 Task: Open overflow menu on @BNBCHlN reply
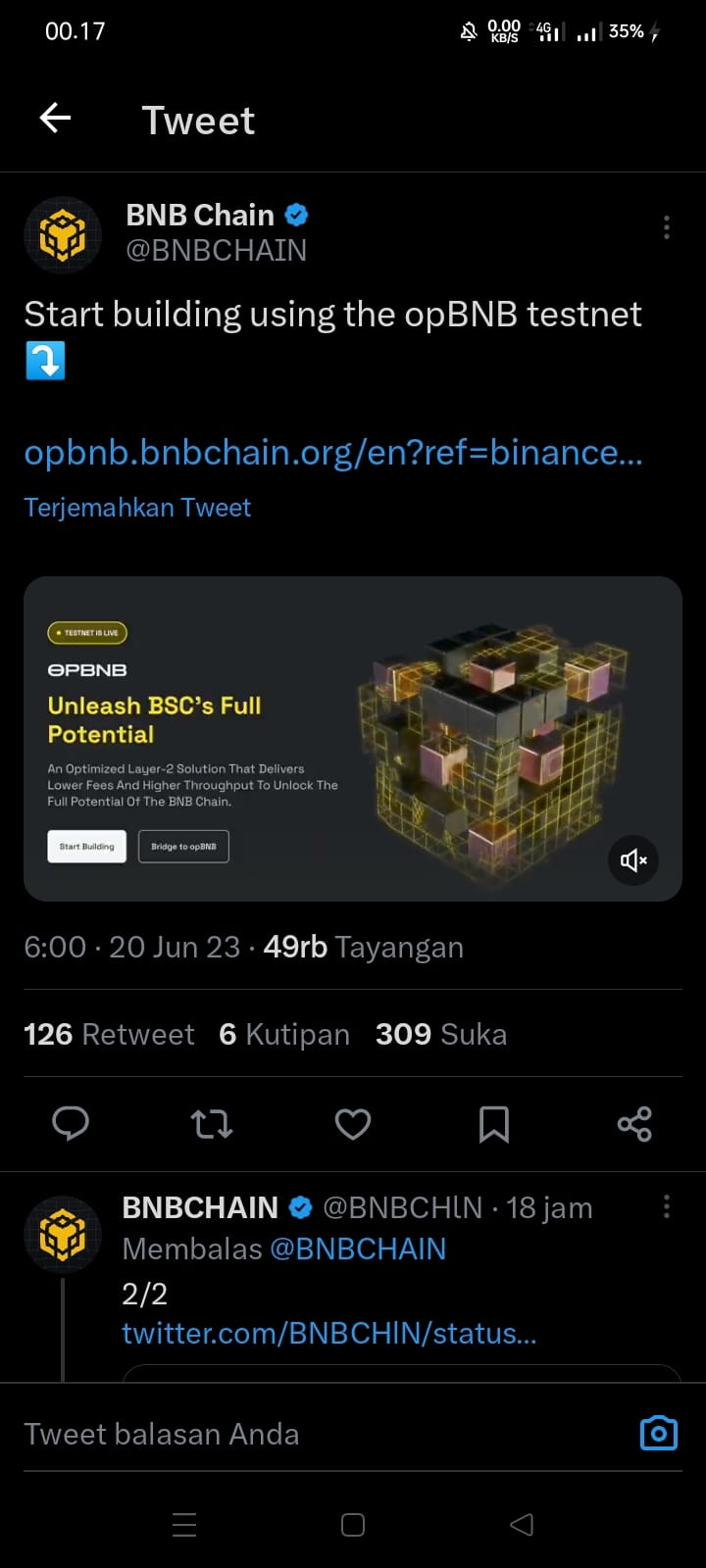667,1206
